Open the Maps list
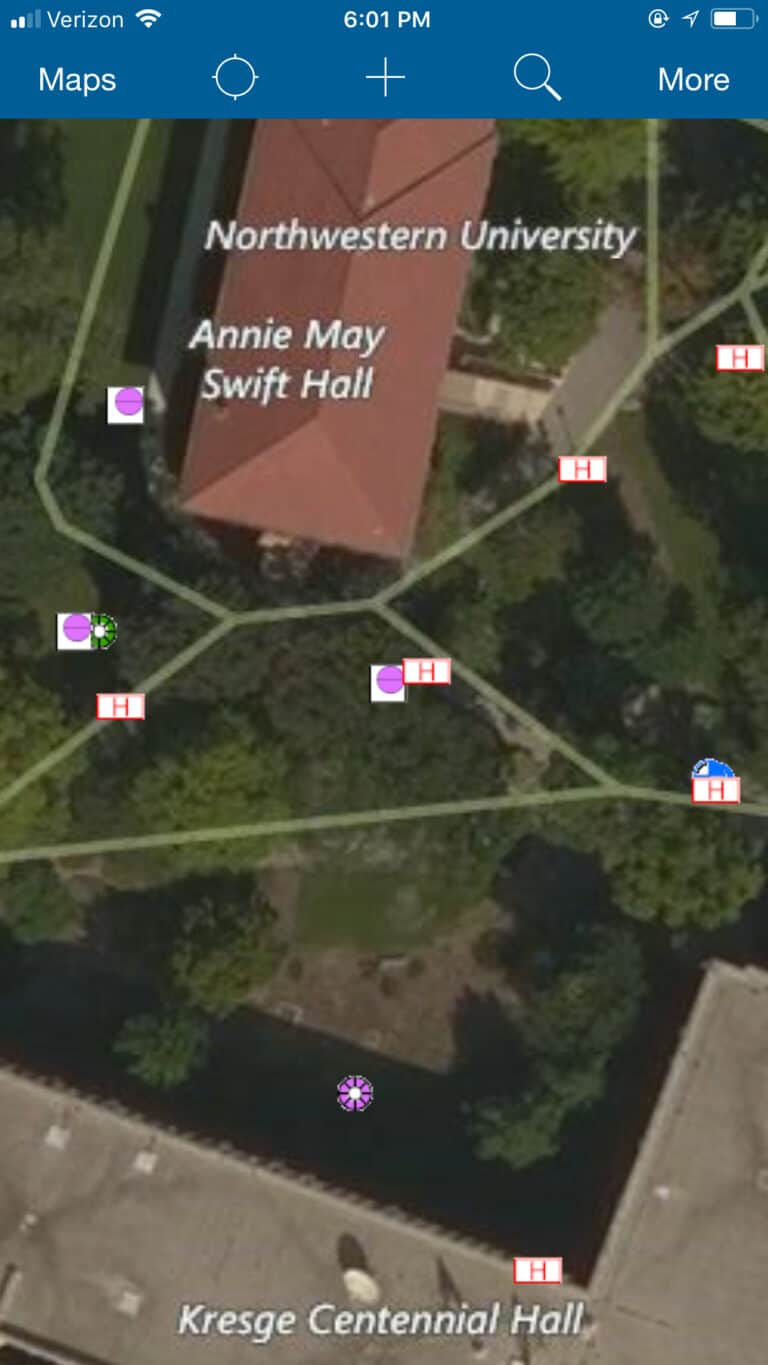Viewport: 768px width, 1365px height. click(x=77, y=80)
